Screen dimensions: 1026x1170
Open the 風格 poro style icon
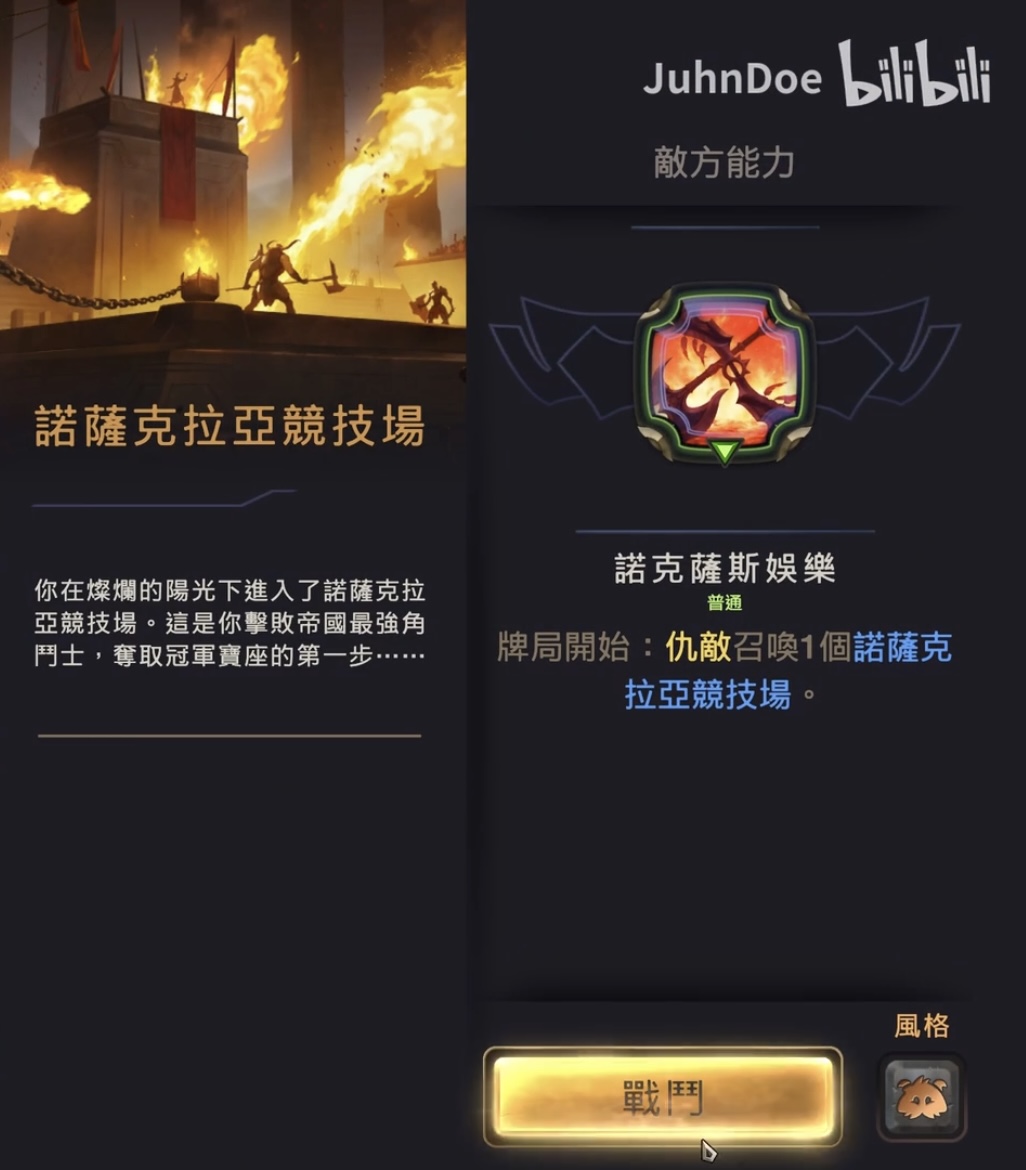[x=921, y=1097]
